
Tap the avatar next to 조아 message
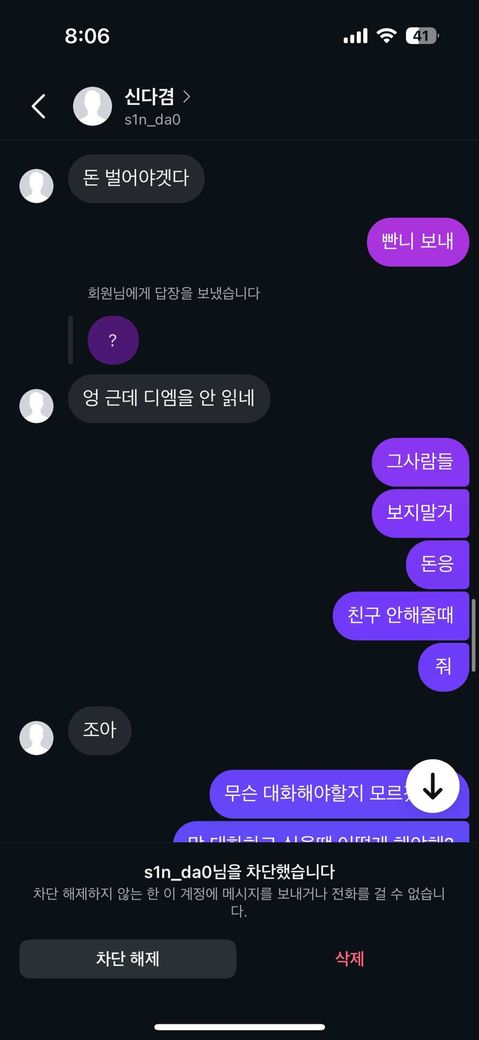[36, 738]
